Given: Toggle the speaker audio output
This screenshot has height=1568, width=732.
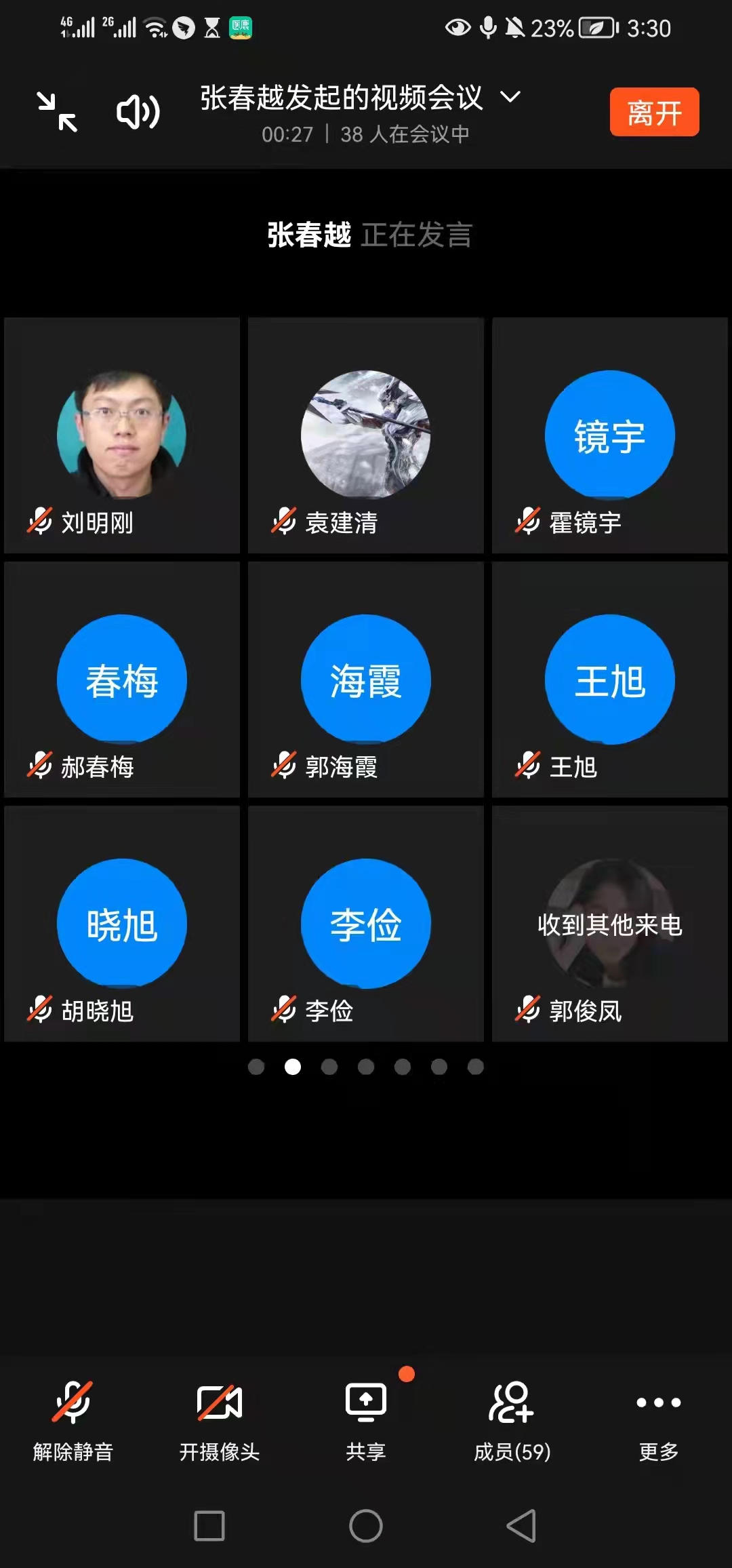Looking at the screenshot, I should click(x=138, y=112).
